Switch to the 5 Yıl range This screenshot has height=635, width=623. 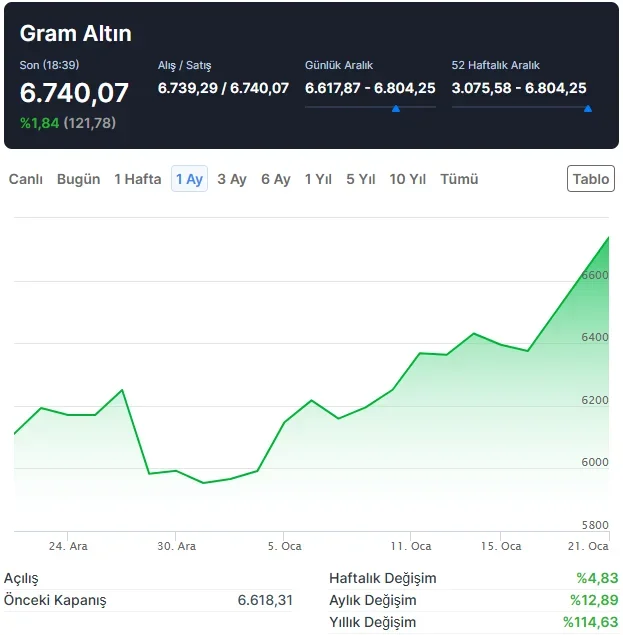(361, 179)
